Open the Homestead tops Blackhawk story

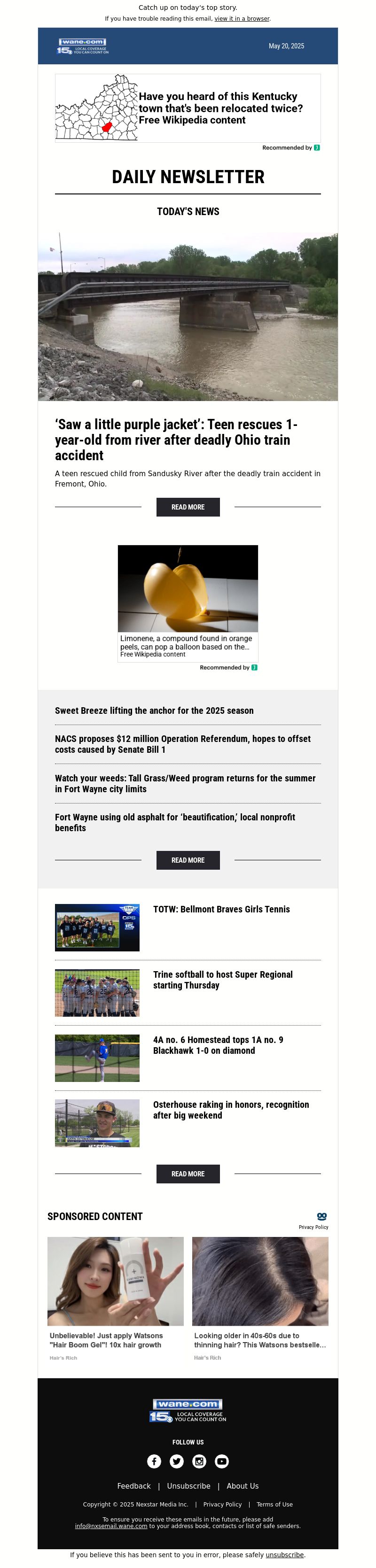point(218,1045)
